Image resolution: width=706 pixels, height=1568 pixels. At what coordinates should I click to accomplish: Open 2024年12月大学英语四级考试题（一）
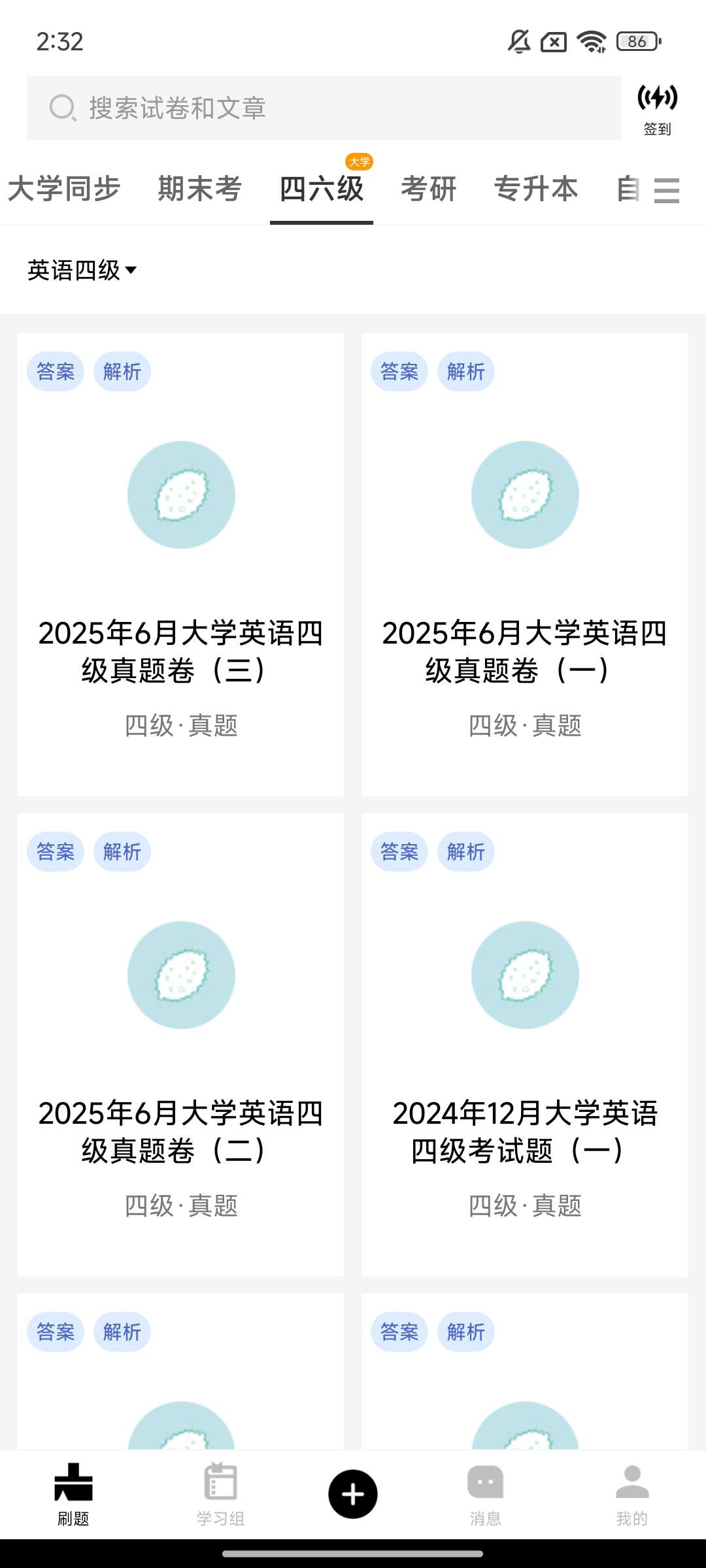(525, 1045)
